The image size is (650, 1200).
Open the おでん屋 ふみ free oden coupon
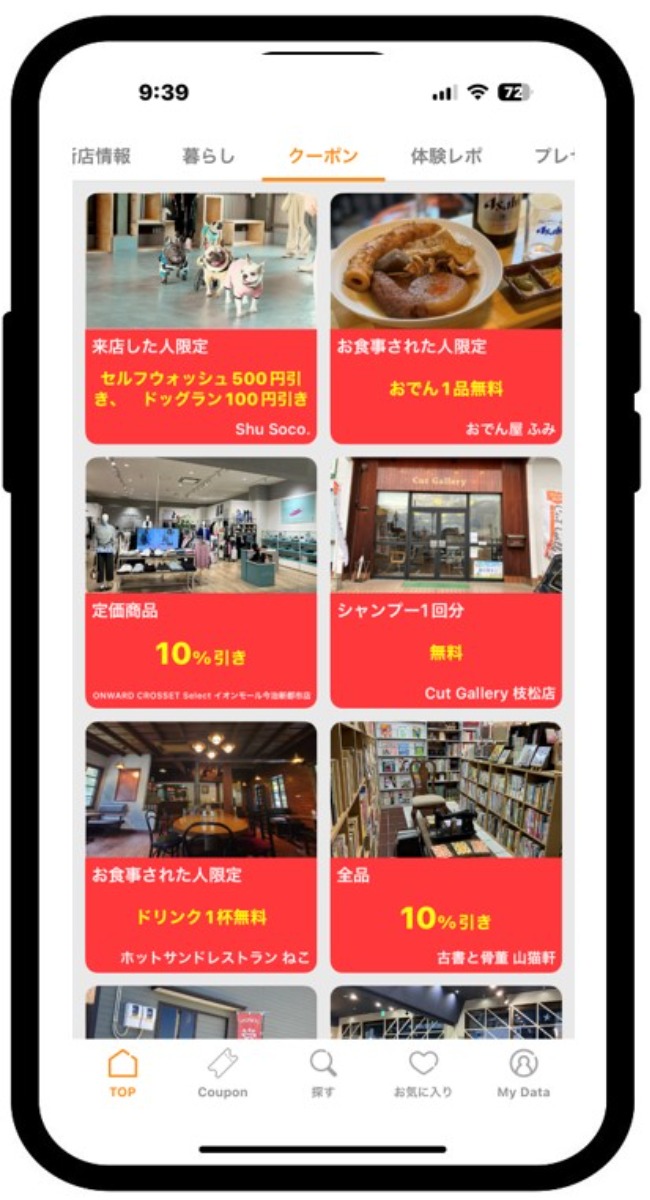pyautogui.click(x=446, y=318)
